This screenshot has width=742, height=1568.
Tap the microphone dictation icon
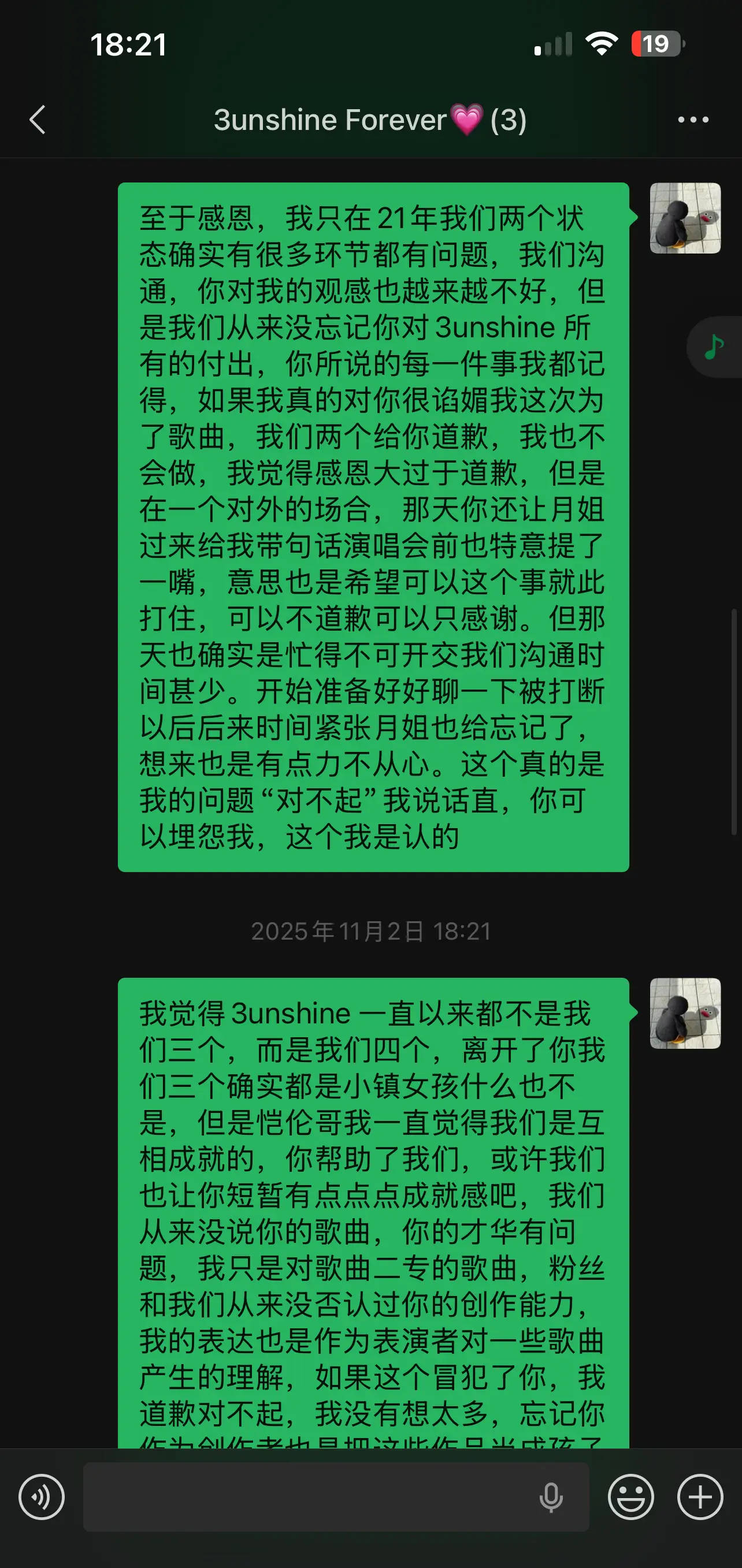click(551, 1498)
